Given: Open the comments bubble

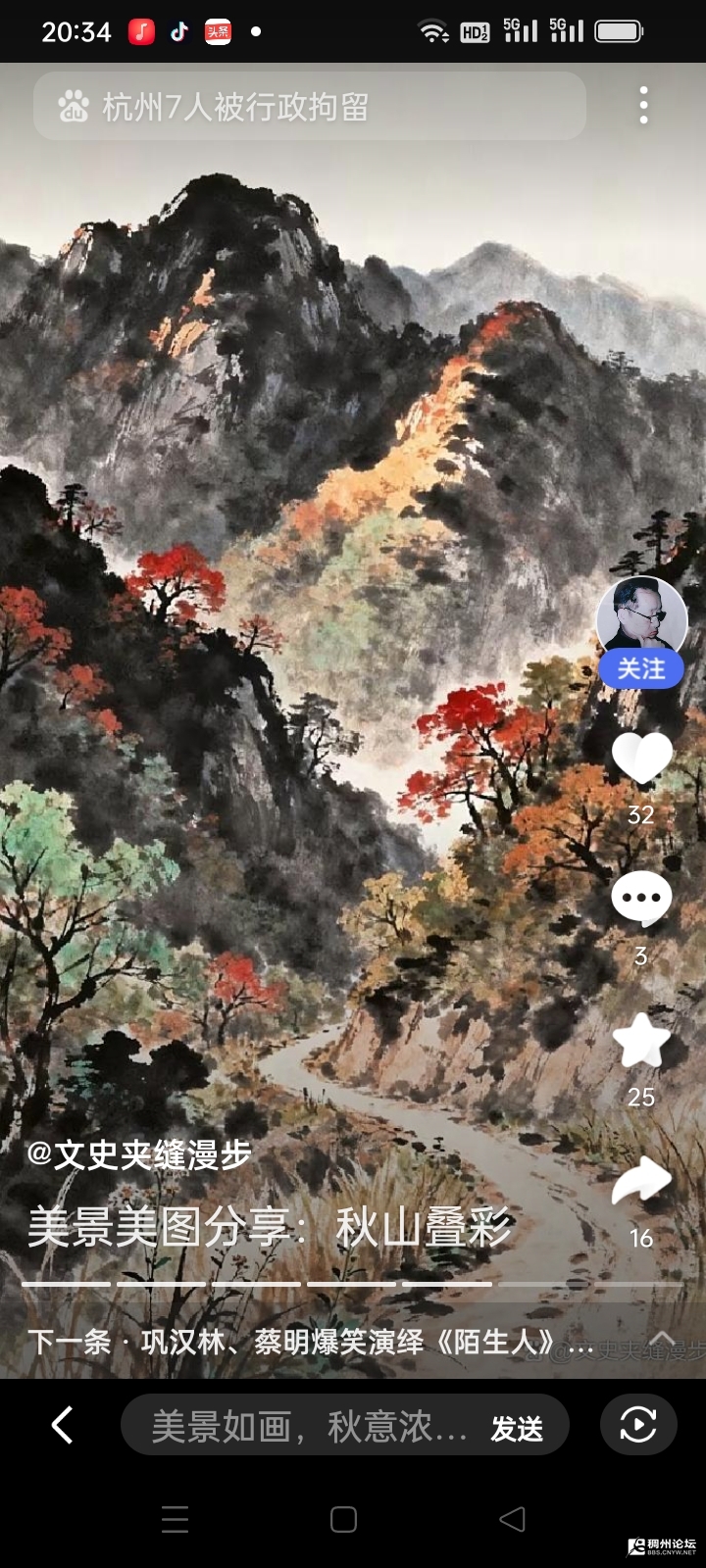Looking at the screenshot, I should [x=641, y=898].
